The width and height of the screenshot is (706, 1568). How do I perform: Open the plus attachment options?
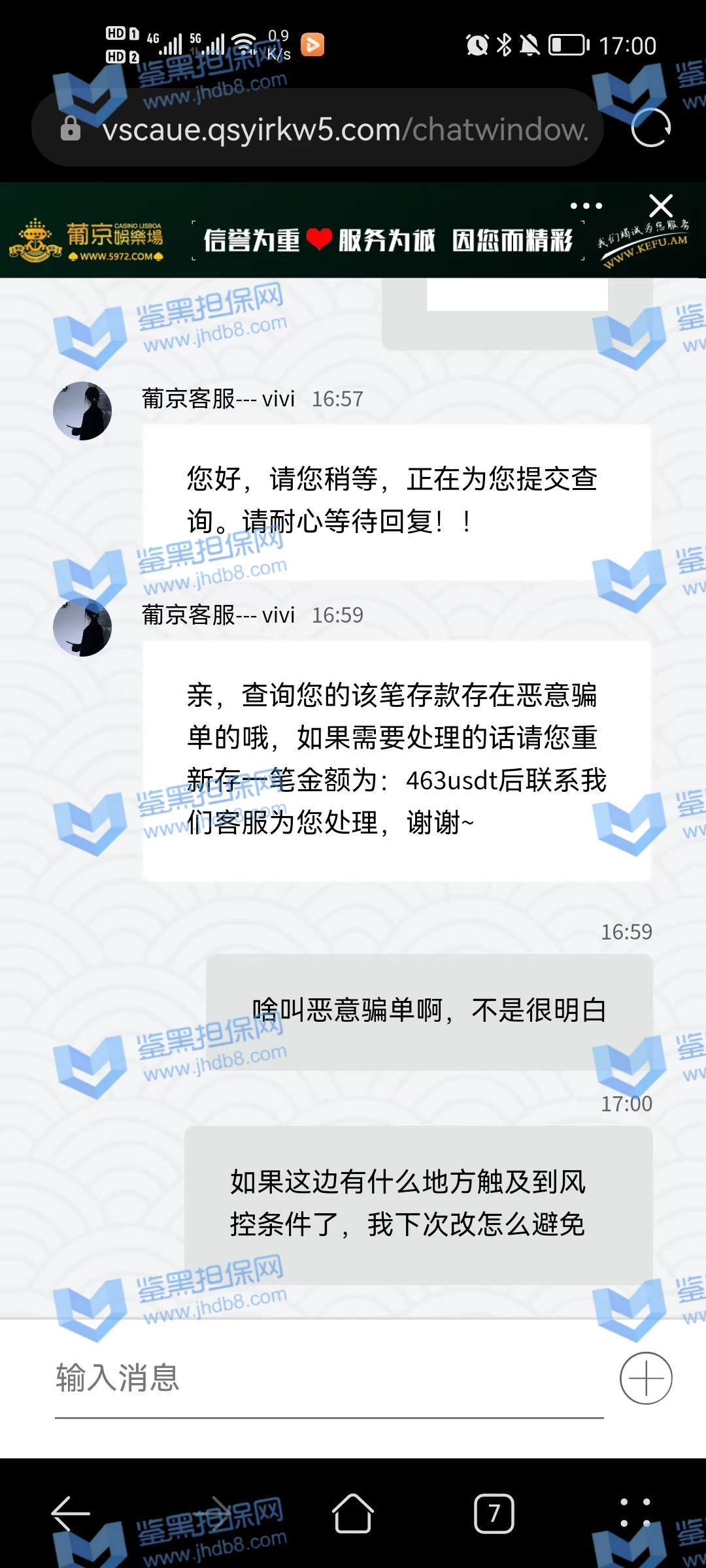coord(646,1379)
